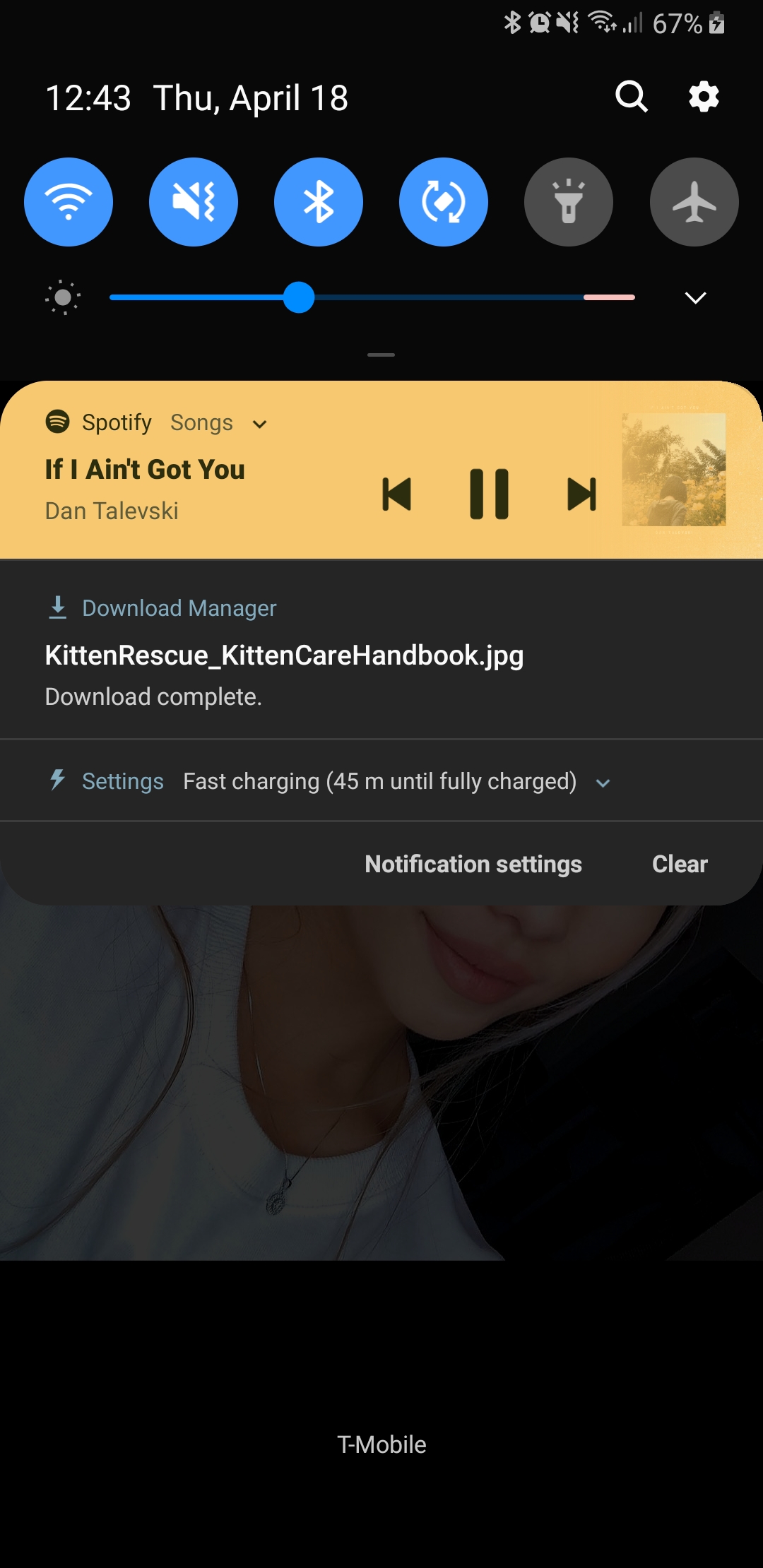Open Notification settings
The image size is (763, 1568).
point(473,864)
